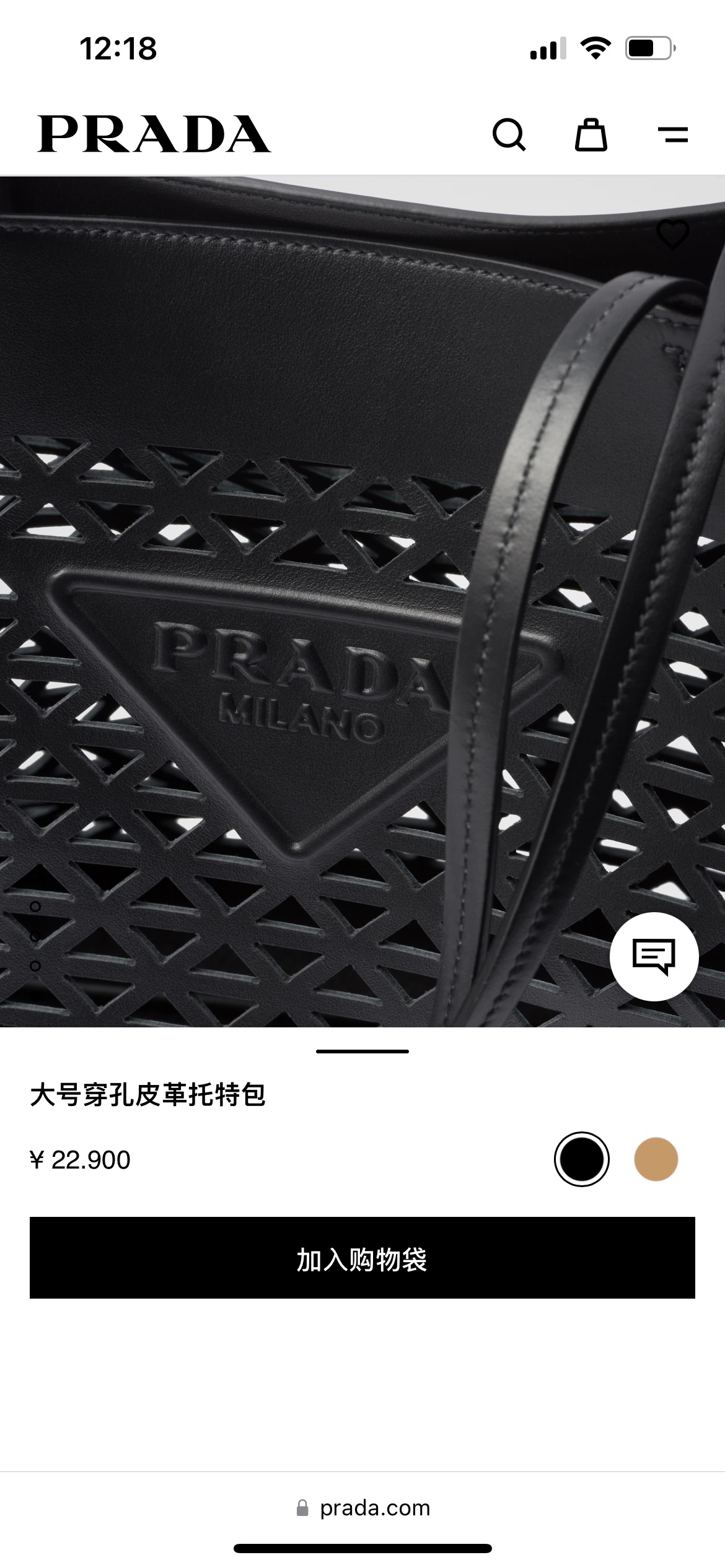Select the black color swatch
This screenshot has width=725, height=1568.
click(581, 1159)
